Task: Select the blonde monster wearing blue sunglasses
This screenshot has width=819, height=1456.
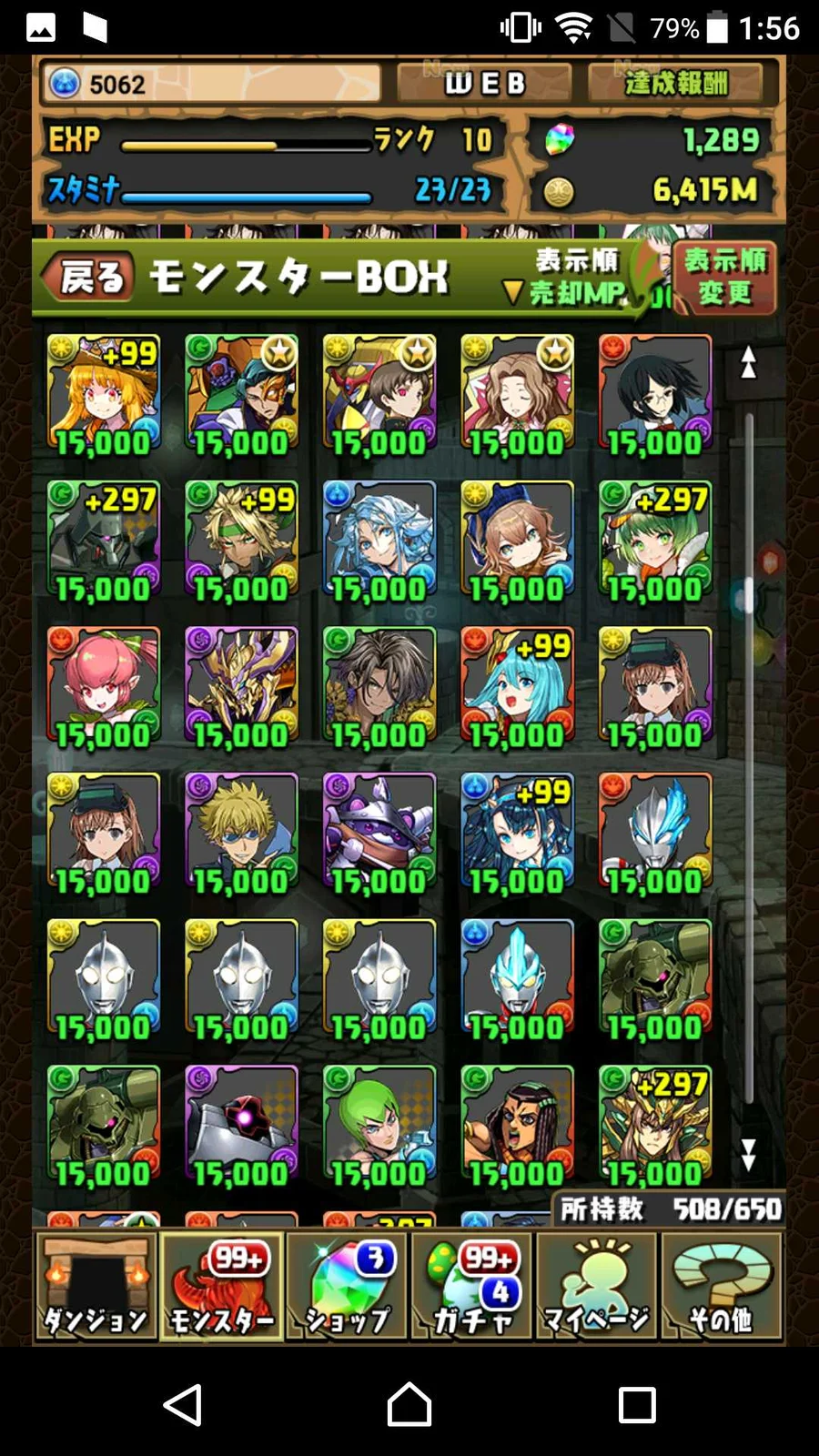Action: pyautogui.click(x=241, y=833)
